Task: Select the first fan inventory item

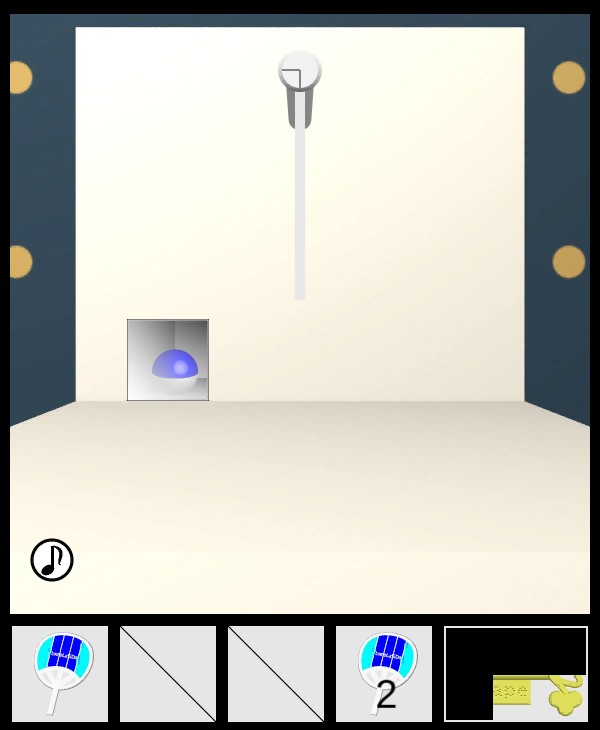Action: pyautogui.click(x=60, y=673)
